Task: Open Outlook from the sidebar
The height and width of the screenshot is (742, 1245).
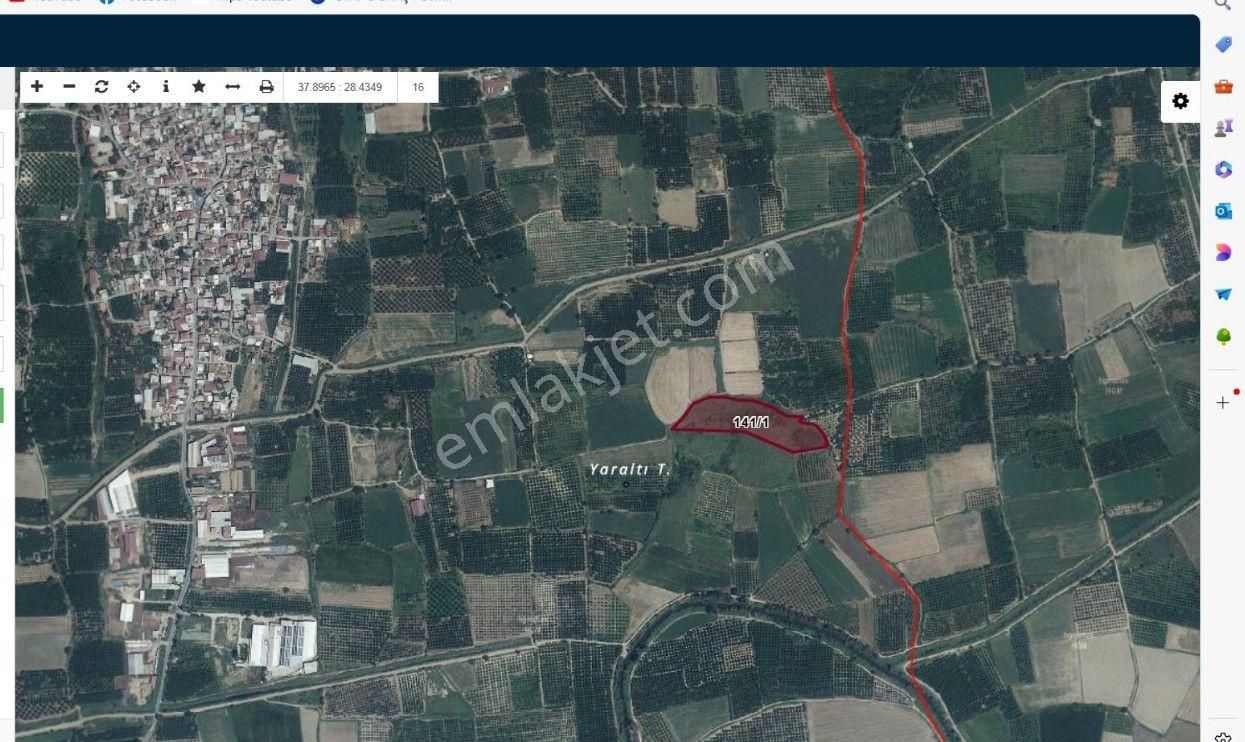Action: pyautogui.click(x=1223, y=211)
